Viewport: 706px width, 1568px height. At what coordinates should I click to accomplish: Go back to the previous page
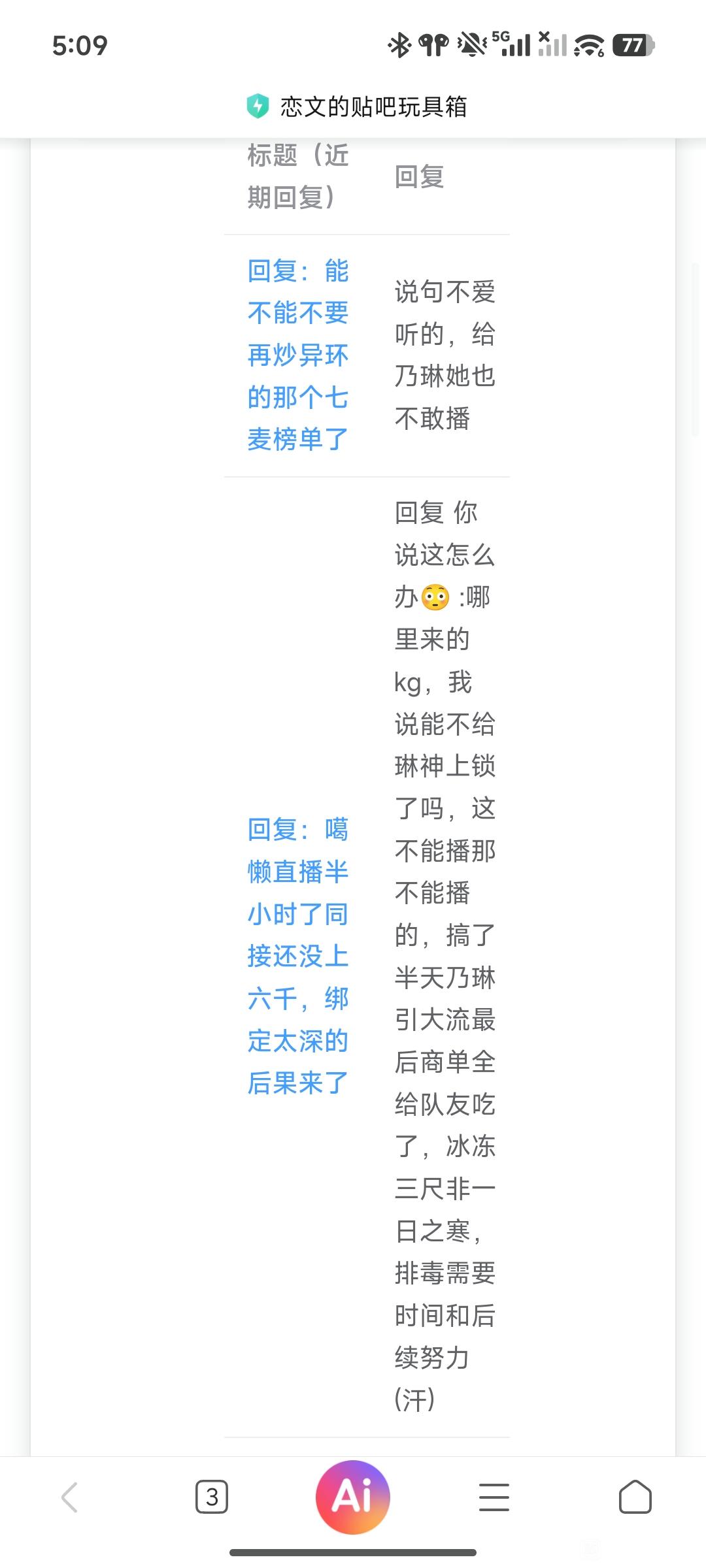[x=69, y=1497]
